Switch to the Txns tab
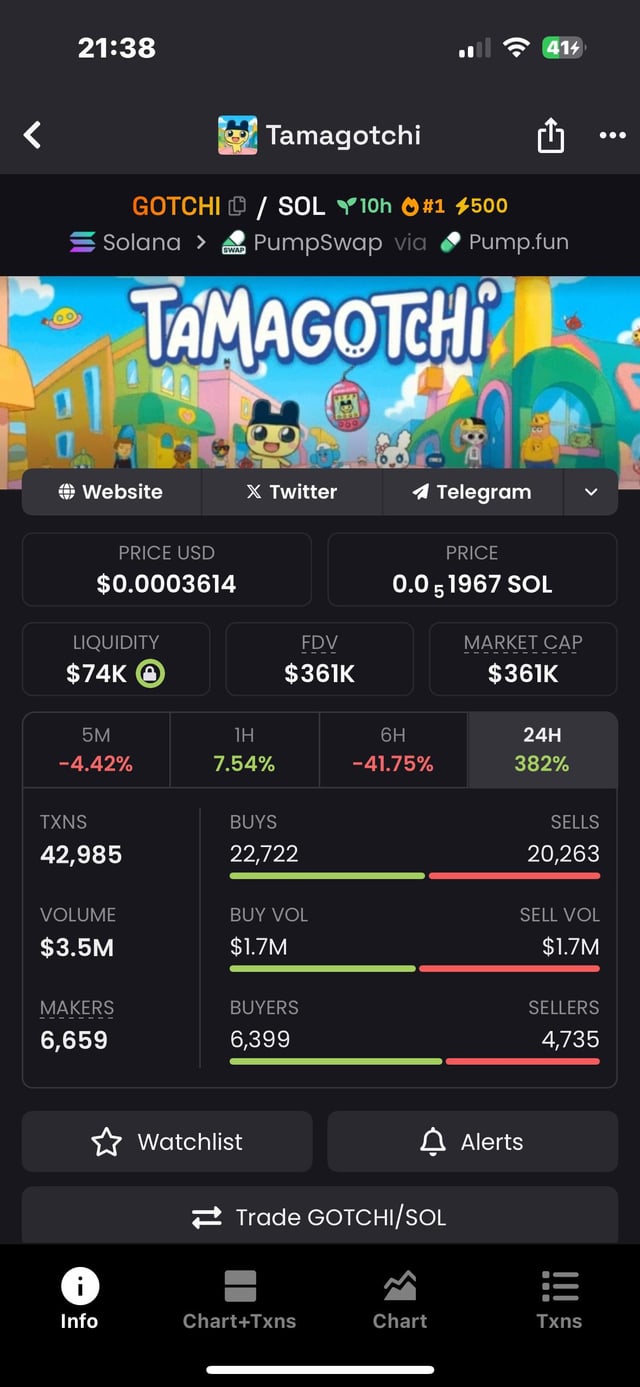This screenshot has width=640, height=1387. pyautogui.click(x=559, y=1299)
